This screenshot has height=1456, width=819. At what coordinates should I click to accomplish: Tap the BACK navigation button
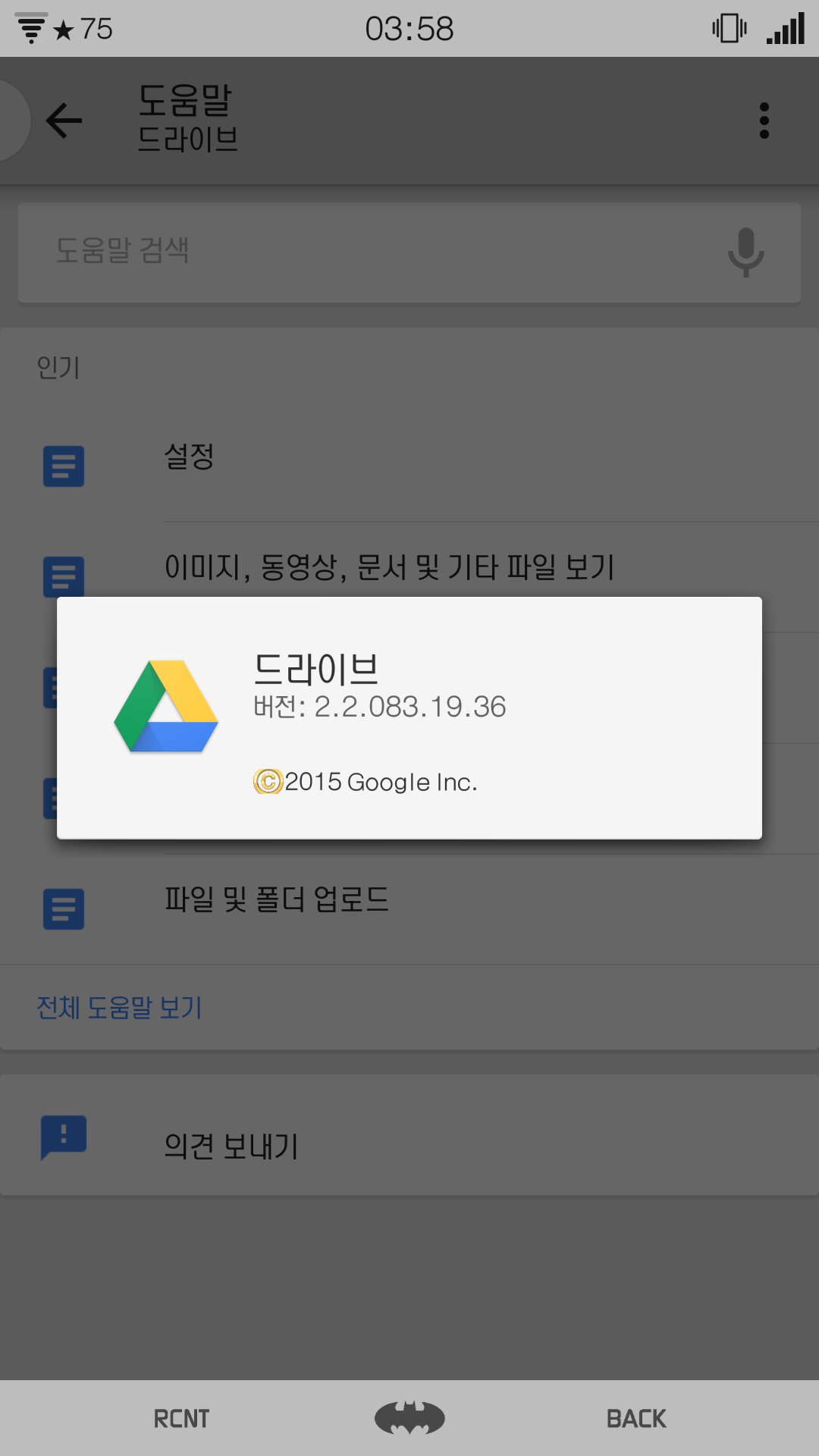click(636, 1419)
